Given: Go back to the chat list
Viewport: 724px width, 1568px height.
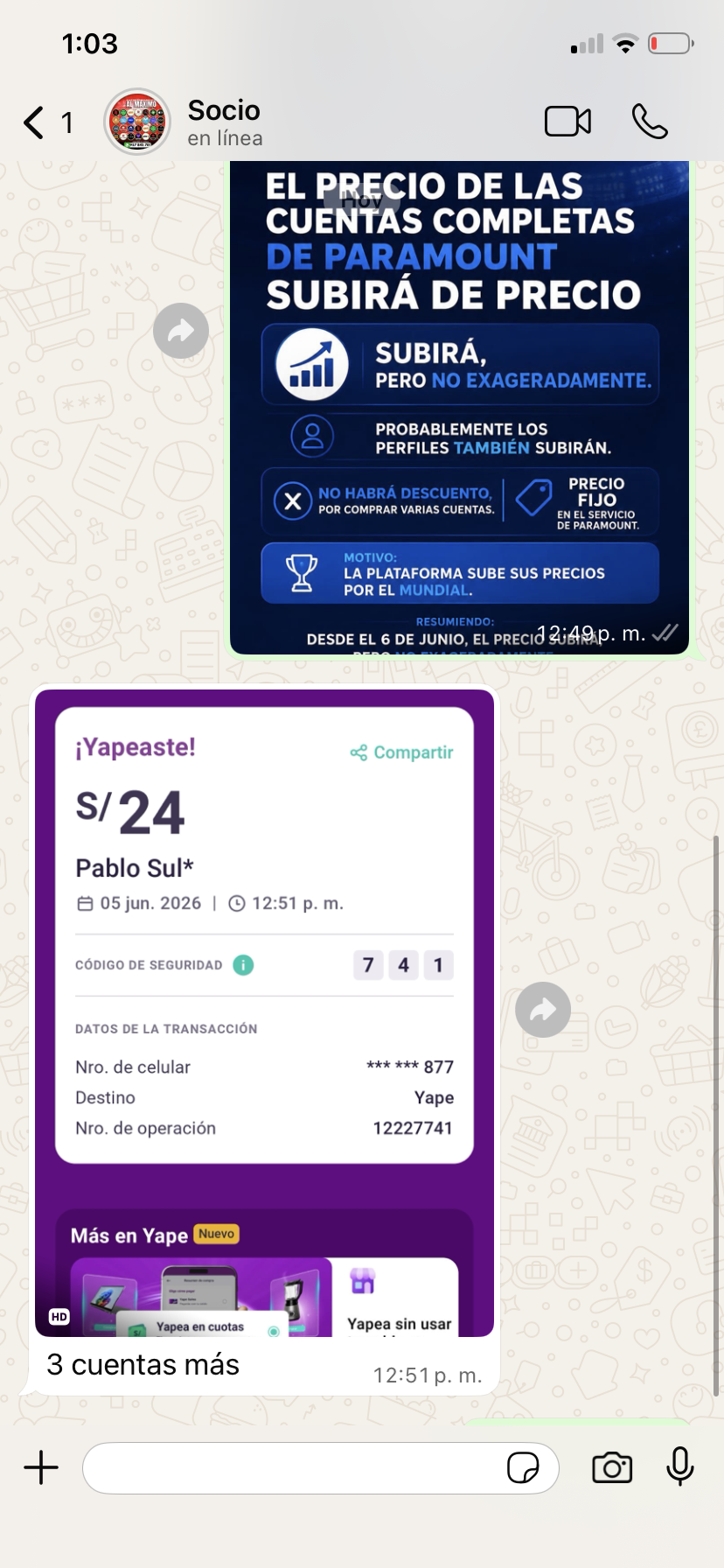Looking at the screenshot, I should pos(47,122).
